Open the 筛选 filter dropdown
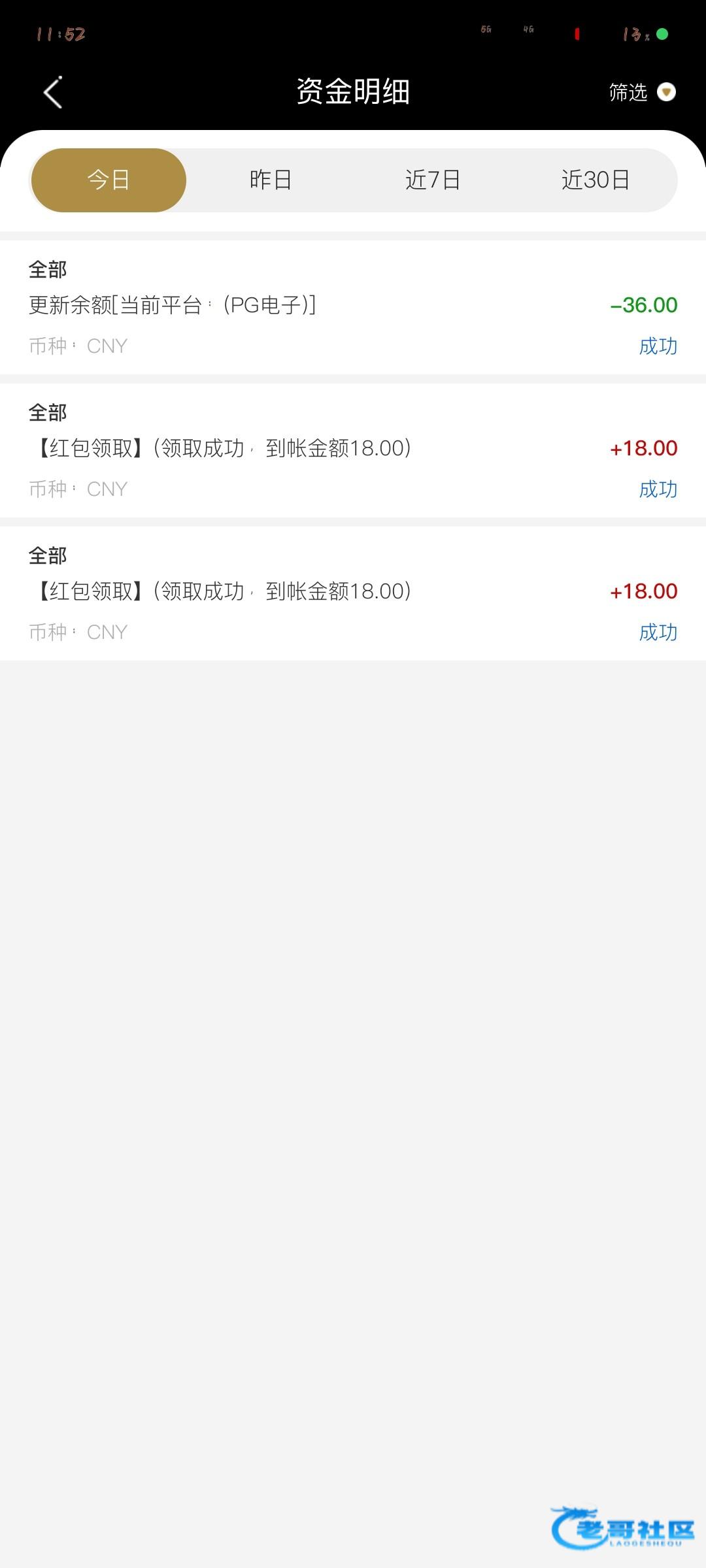This screenshot has height=1568, width=706. tap(641, 92)
